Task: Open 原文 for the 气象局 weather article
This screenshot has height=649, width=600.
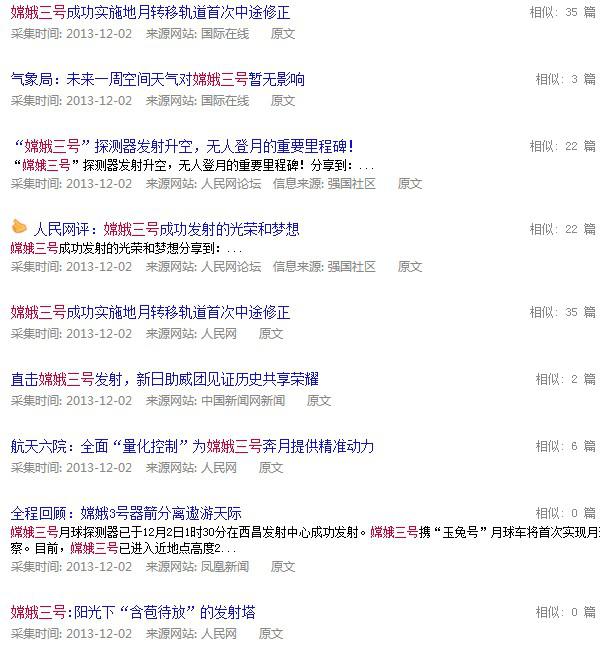Action: pyautogui.click(x=283, y=101)
